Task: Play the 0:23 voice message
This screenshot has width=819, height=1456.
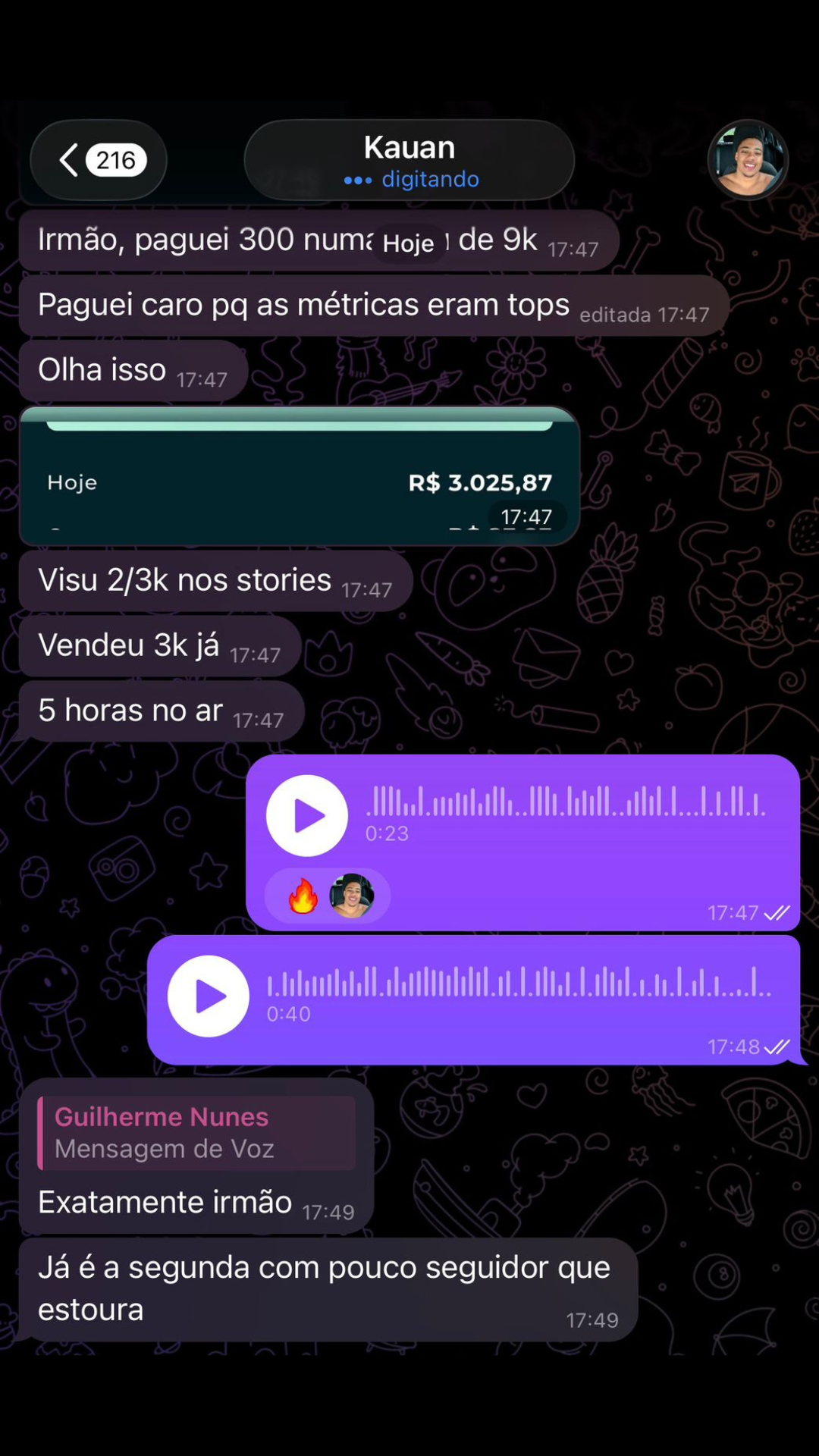Action: [306, 816]
